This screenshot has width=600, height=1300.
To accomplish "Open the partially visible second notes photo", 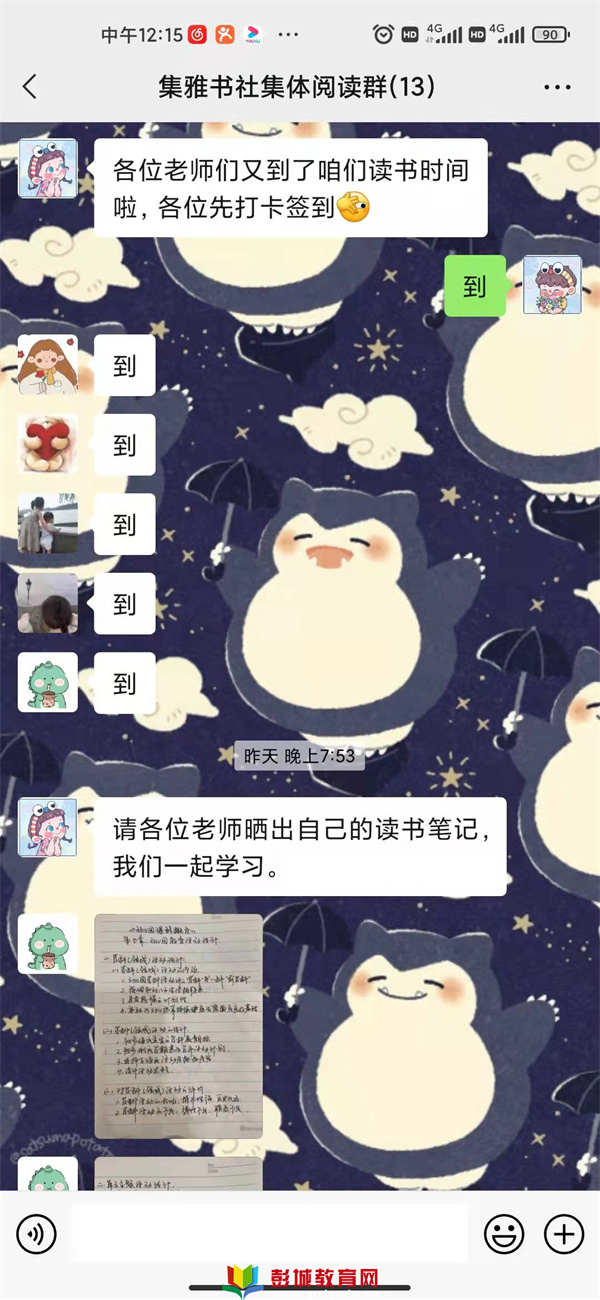I will (178, 1173).
